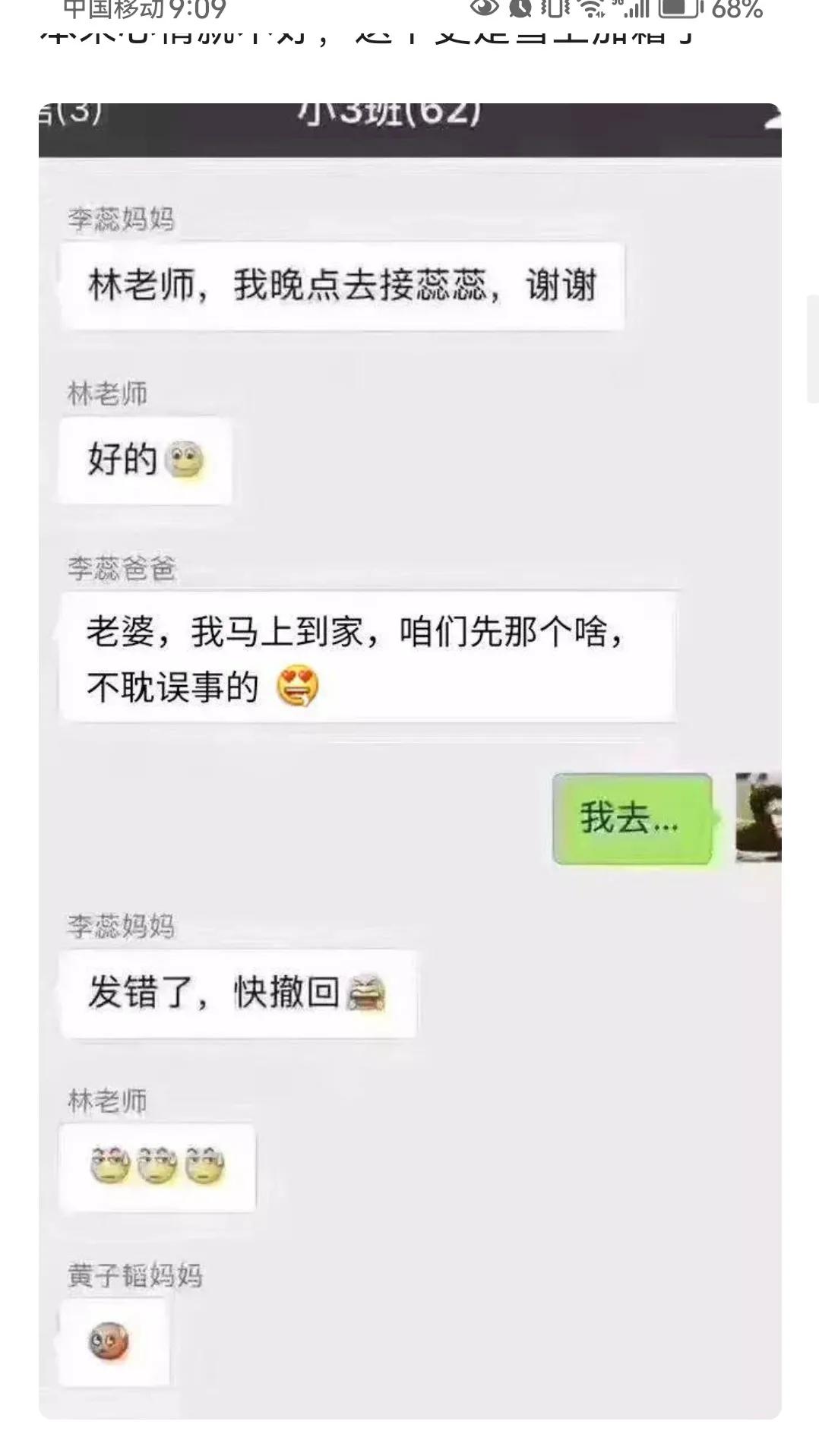Tap the Wi-Fi signal icon
The image size is (819, 1456).
pyautogui.click(x=591, y=10)
